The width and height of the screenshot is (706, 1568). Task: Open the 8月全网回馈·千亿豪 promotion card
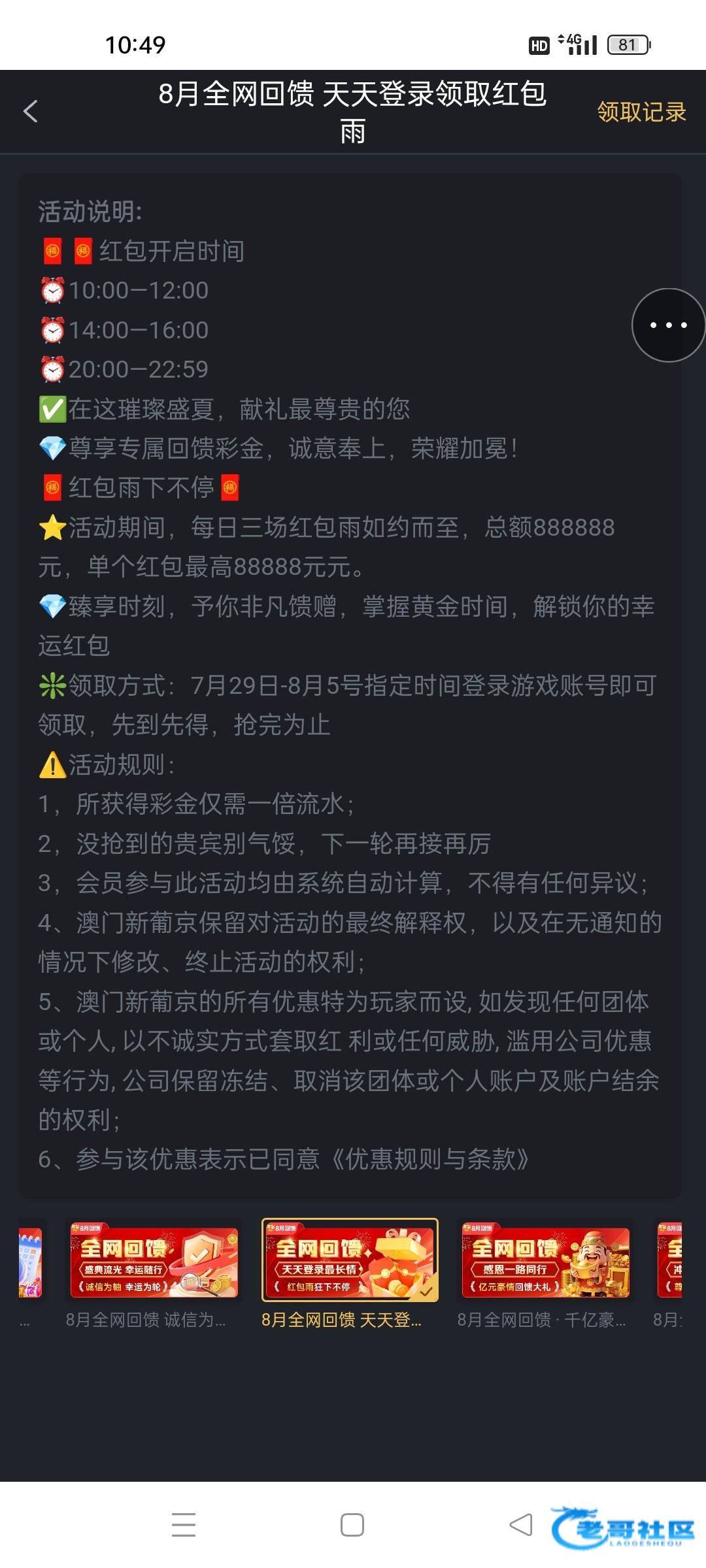(x=546, y=1274)
